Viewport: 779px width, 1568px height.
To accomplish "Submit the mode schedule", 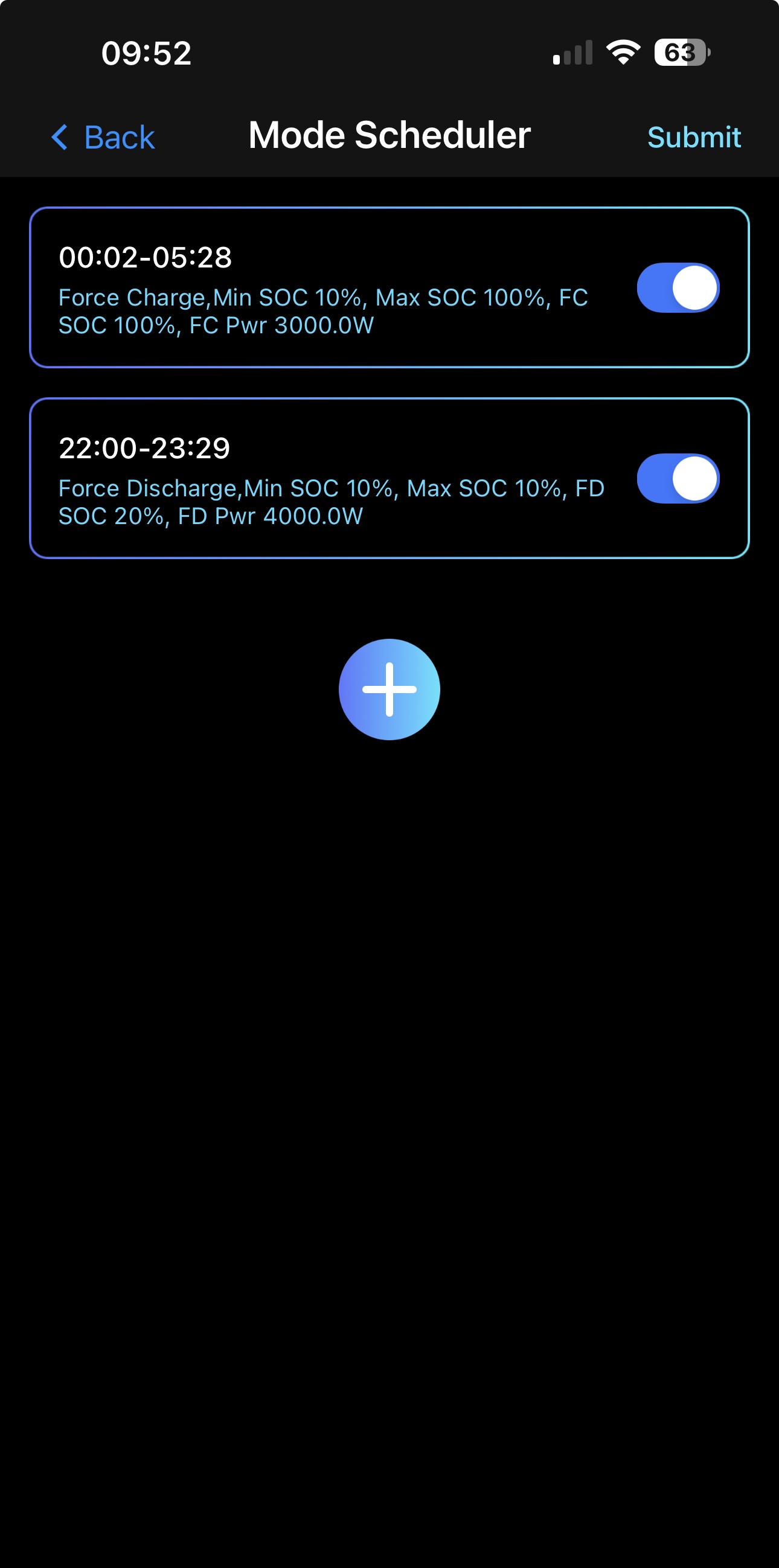I will pyautogui.click(x=694, y=137).
